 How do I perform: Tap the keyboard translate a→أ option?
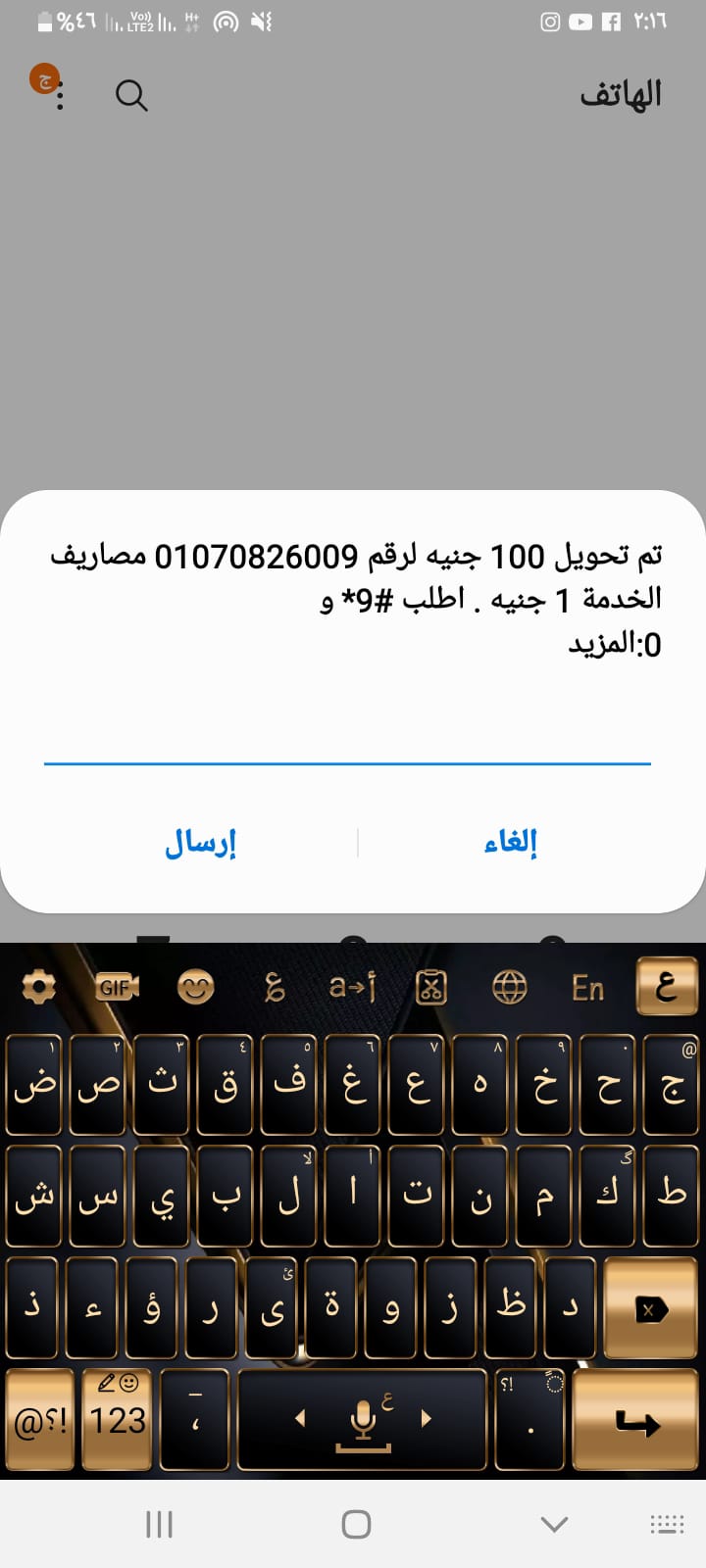coord(352,987)
